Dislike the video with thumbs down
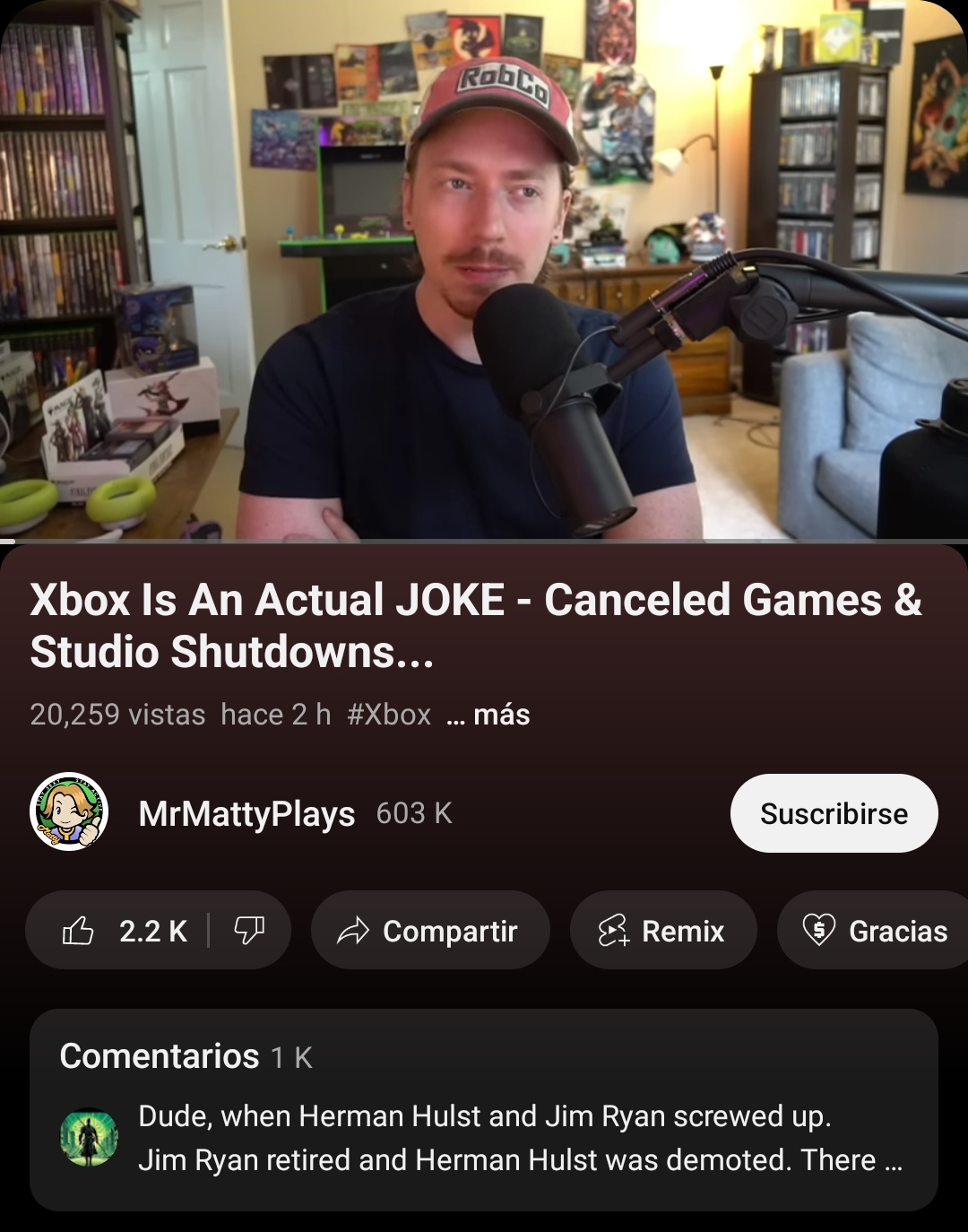 pos(249,931)
